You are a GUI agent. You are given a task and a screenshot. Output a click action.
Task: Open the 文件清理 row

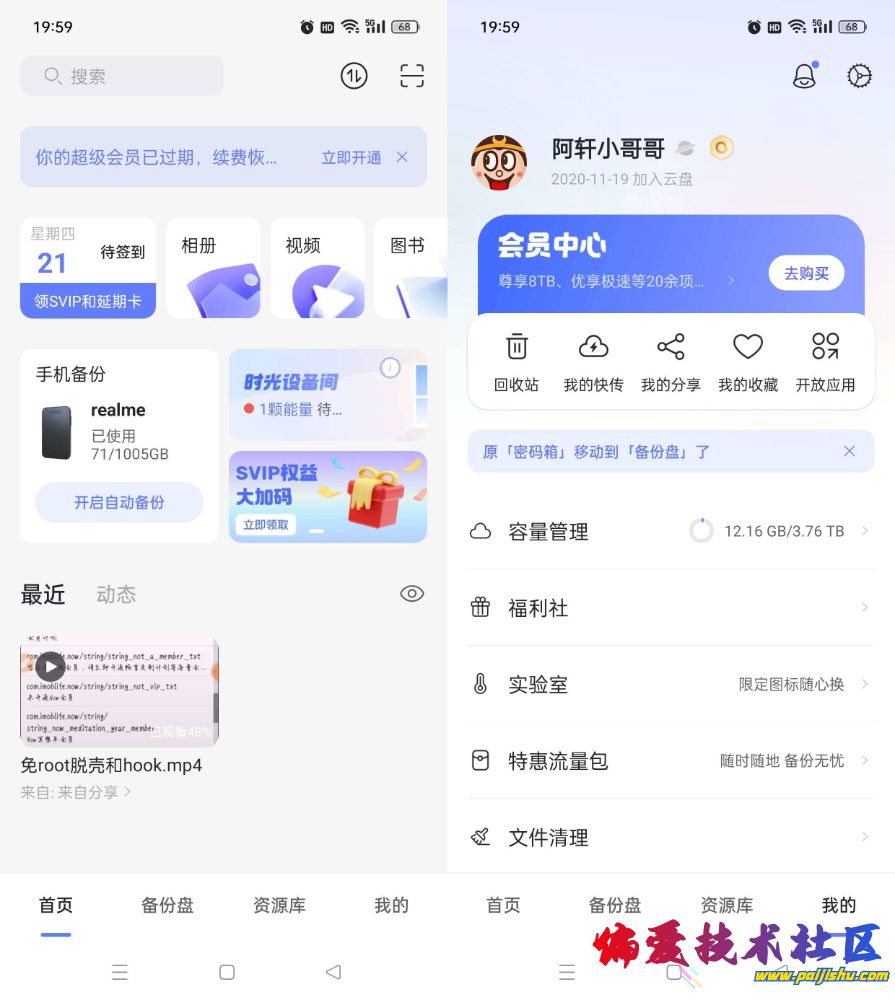670,837
